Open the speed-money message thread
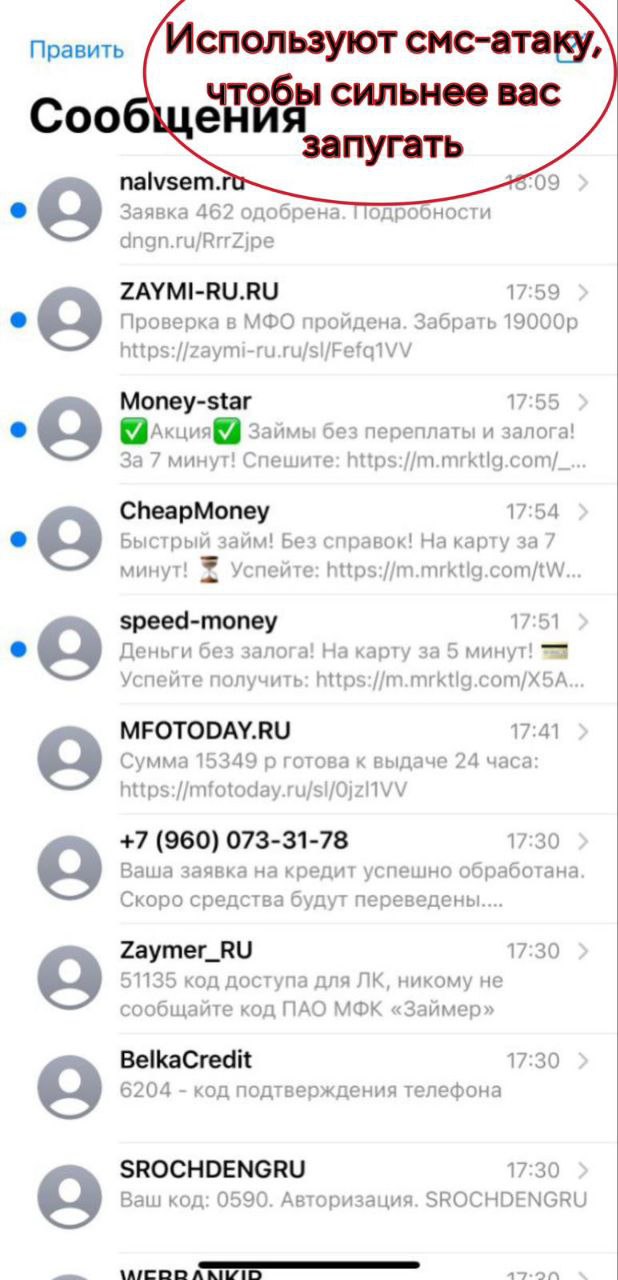The image size is (618, 1280). pyautogui.click(x=309, y=650)
